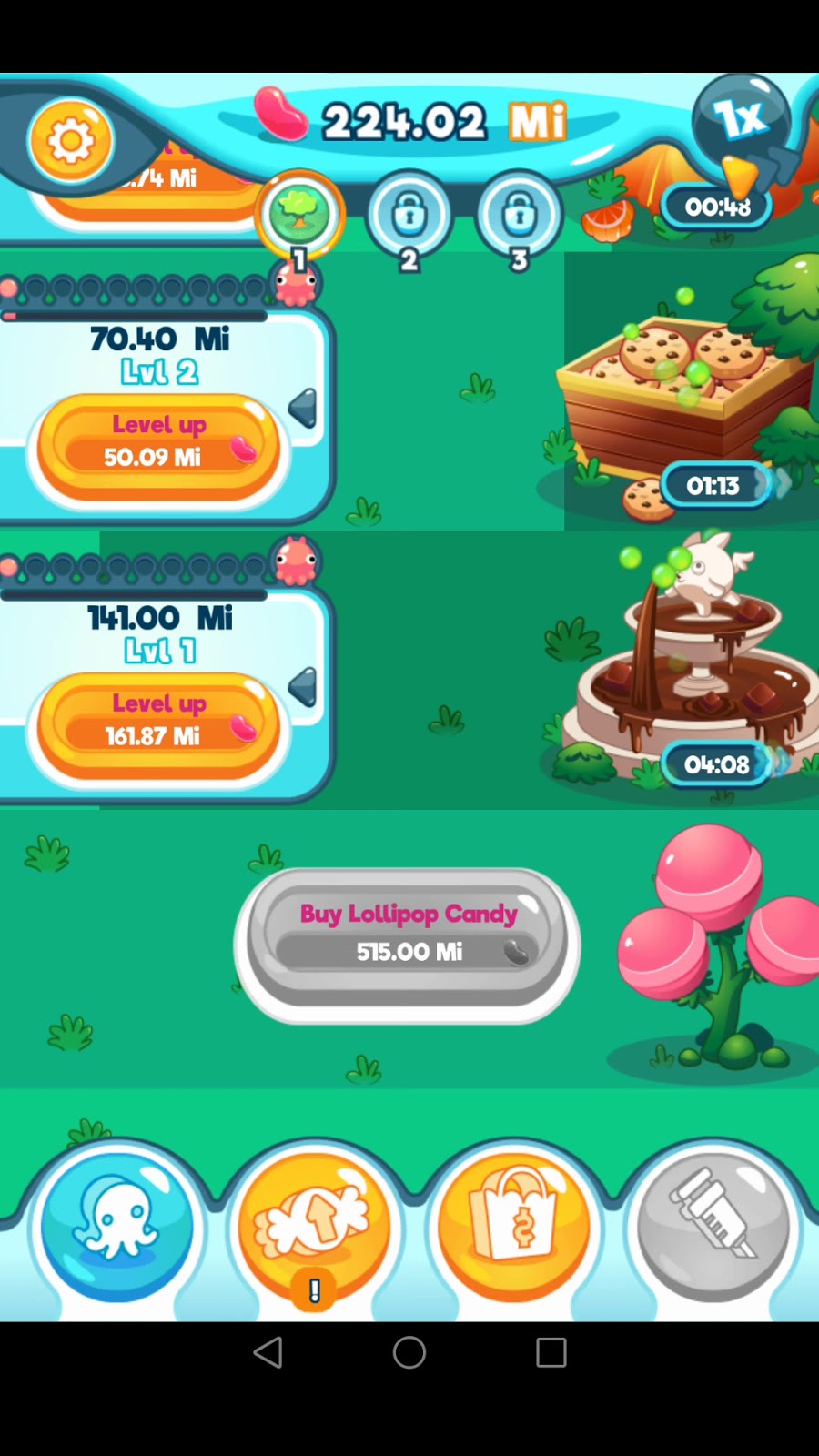The width and height of the screenshot is (819, 1456).
Task: Tap locked world 2 button
Action: tap(409, 216)
